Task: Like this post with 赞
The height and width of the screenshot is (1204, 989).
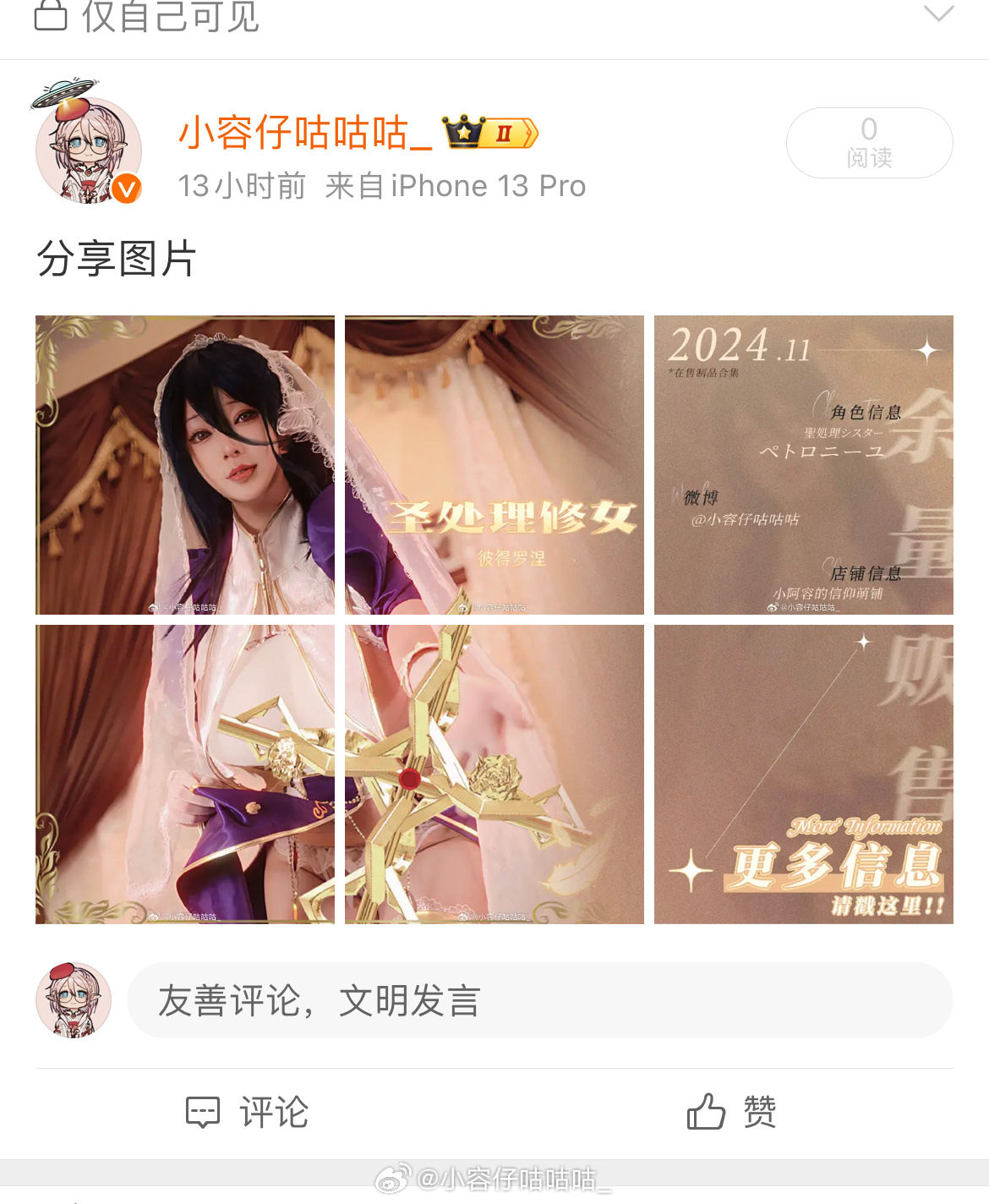Action: pyautogui.click(x=732, y=1112)
